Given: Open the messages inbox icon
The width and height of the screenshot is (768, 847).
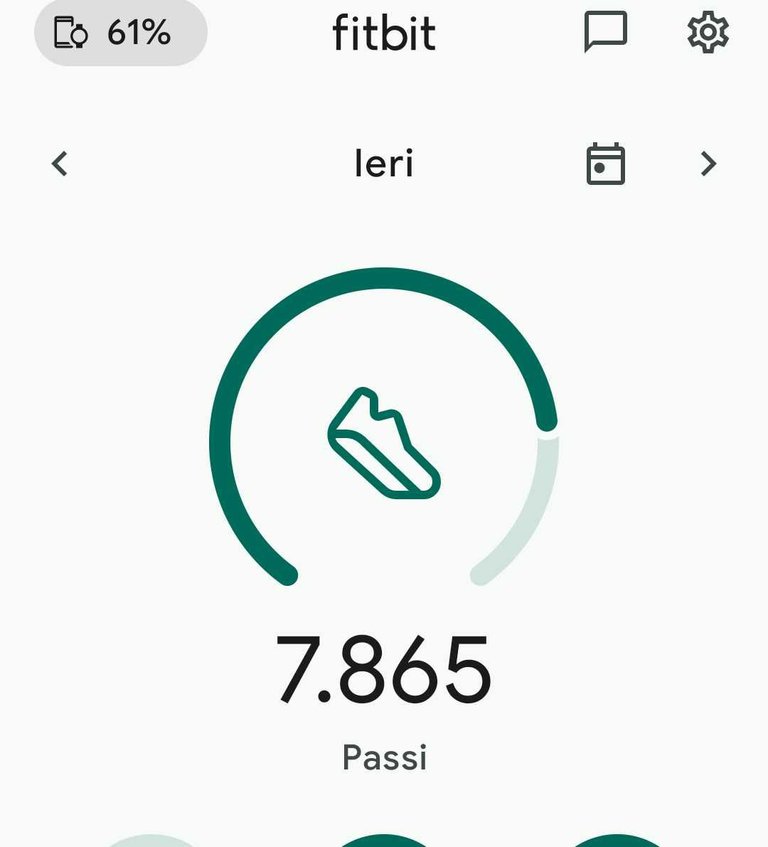Looking at the screenshot, I should tap(605, 33).
